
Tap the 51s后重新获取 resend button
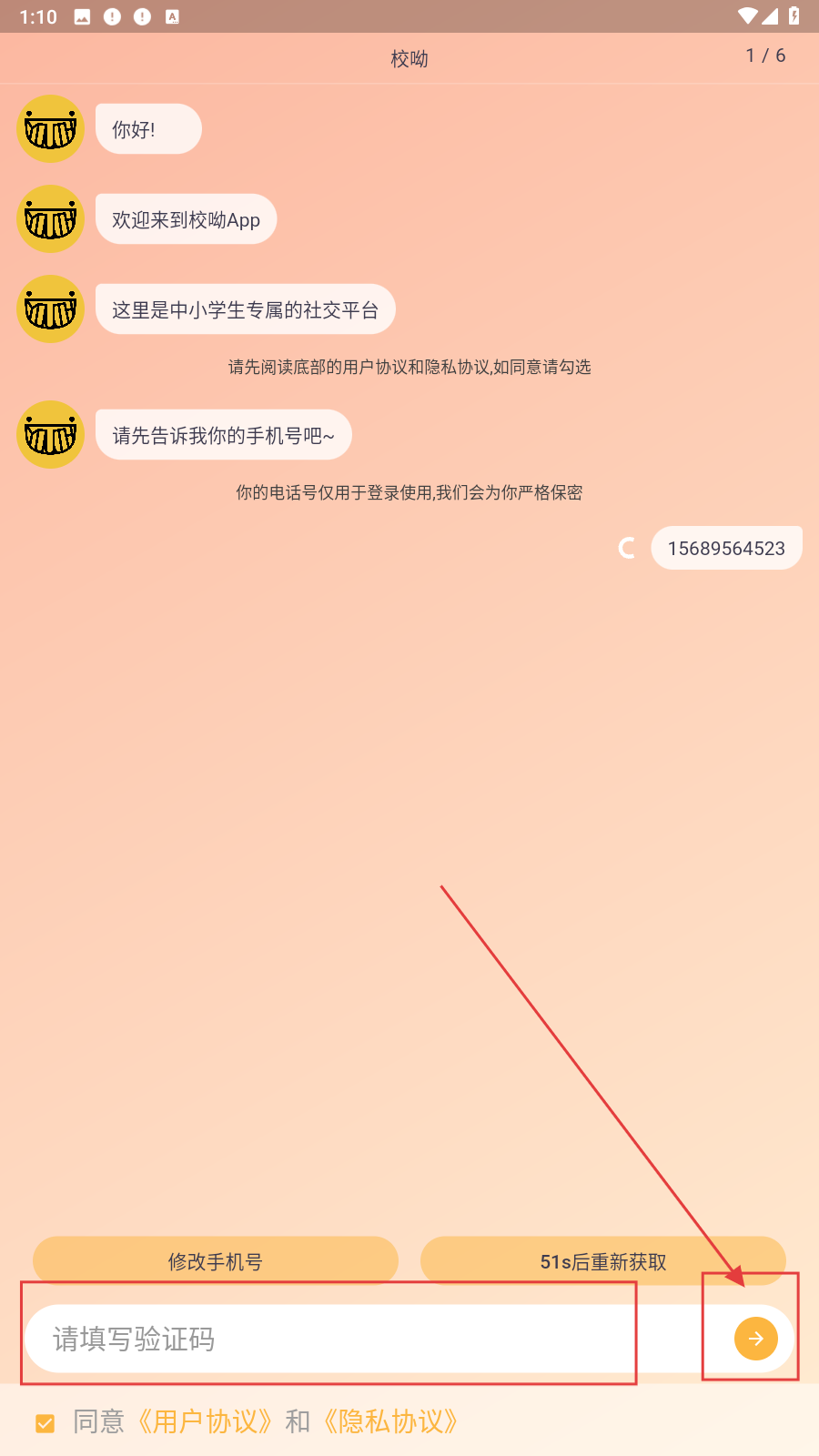tap(602, 1260)
